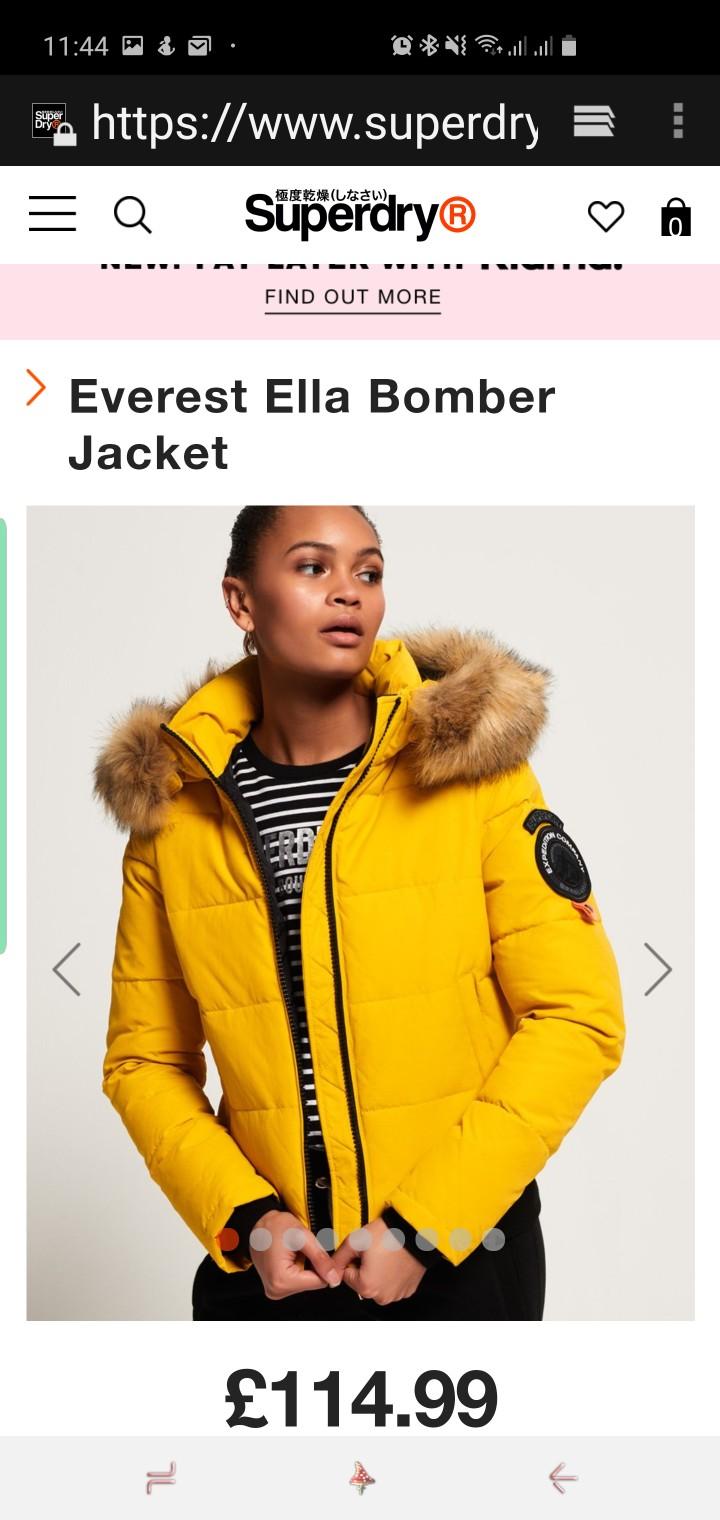Follow the Find Out More link
This screenshot has height=1520, width=720.
(x=352, y=297)
